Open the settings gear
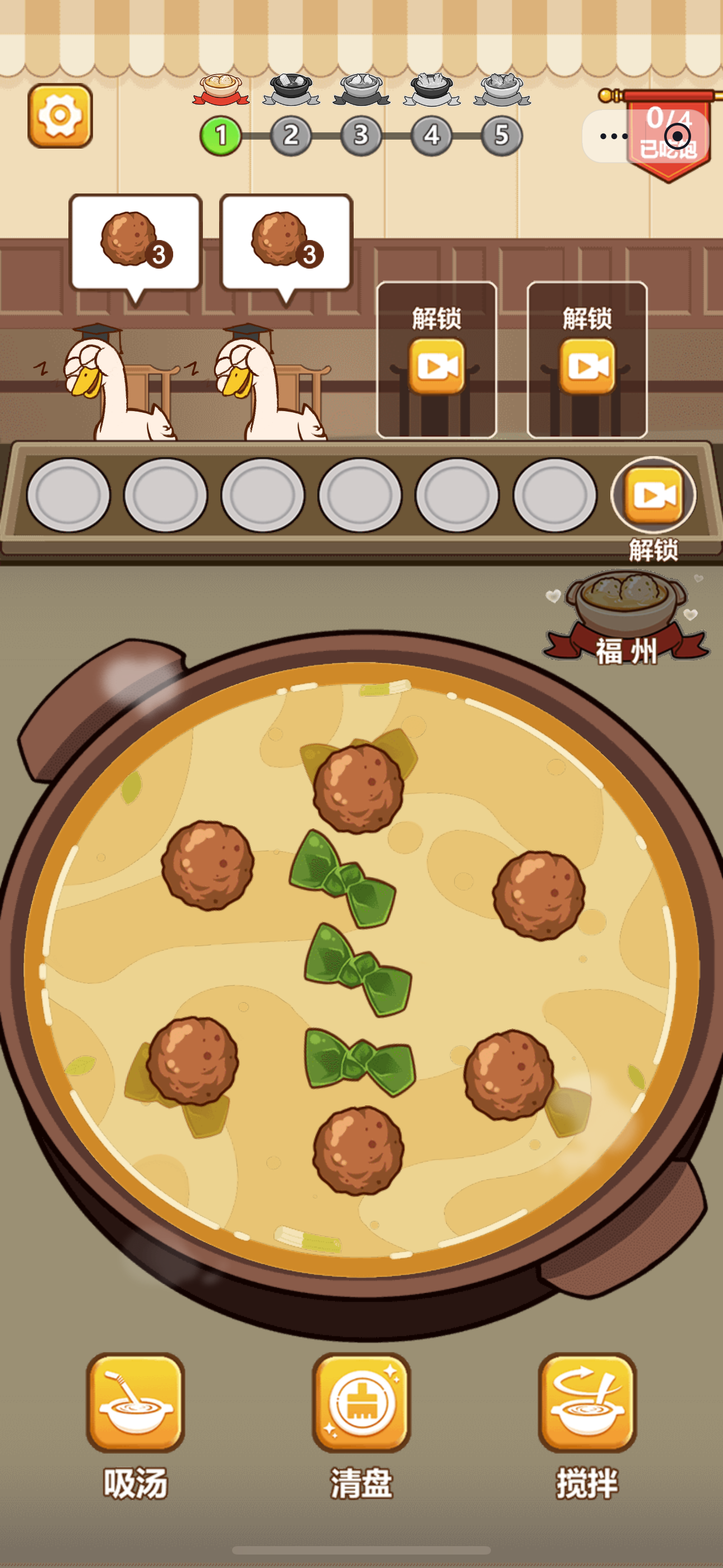The width and height of the screenshot is (723, 1568). pos(59,116)
